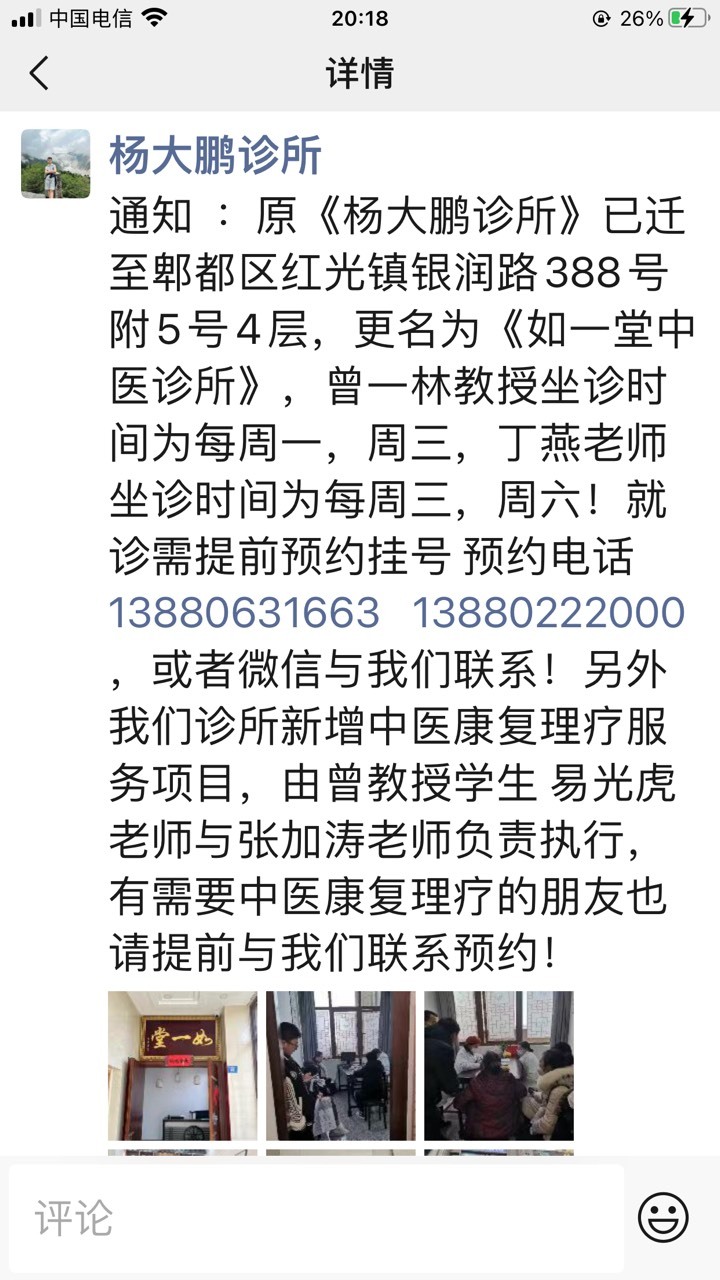
Task: Open the emoji picker smiley
Action: point(663,1218)
